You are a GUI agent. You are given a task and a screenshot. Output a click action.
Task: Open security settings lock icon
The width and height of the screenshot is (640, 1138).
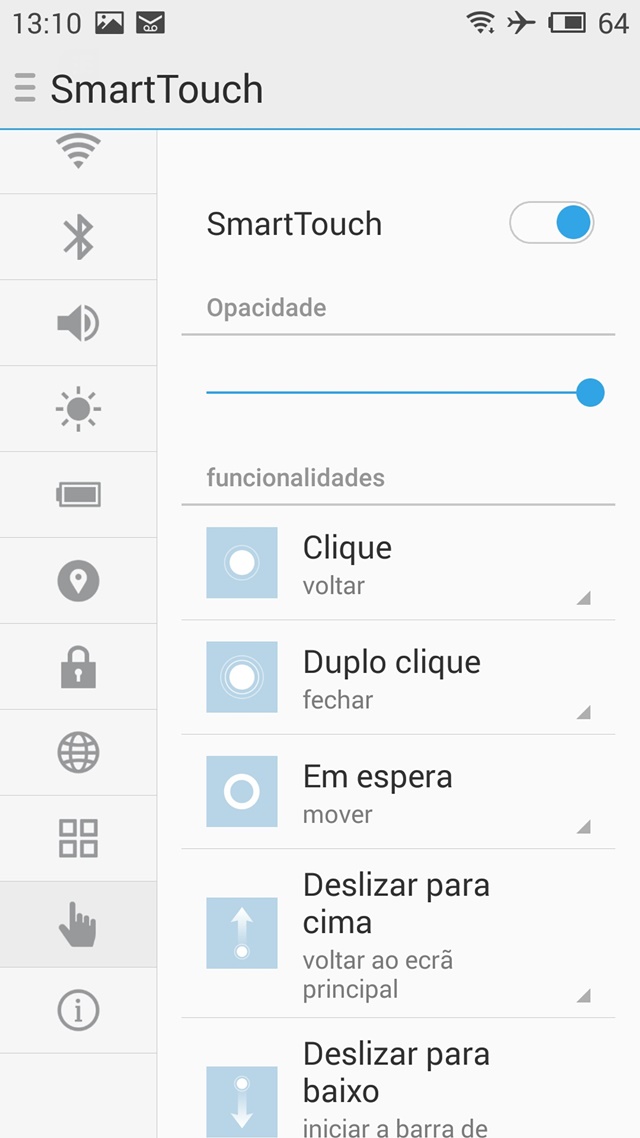[78, 666]
